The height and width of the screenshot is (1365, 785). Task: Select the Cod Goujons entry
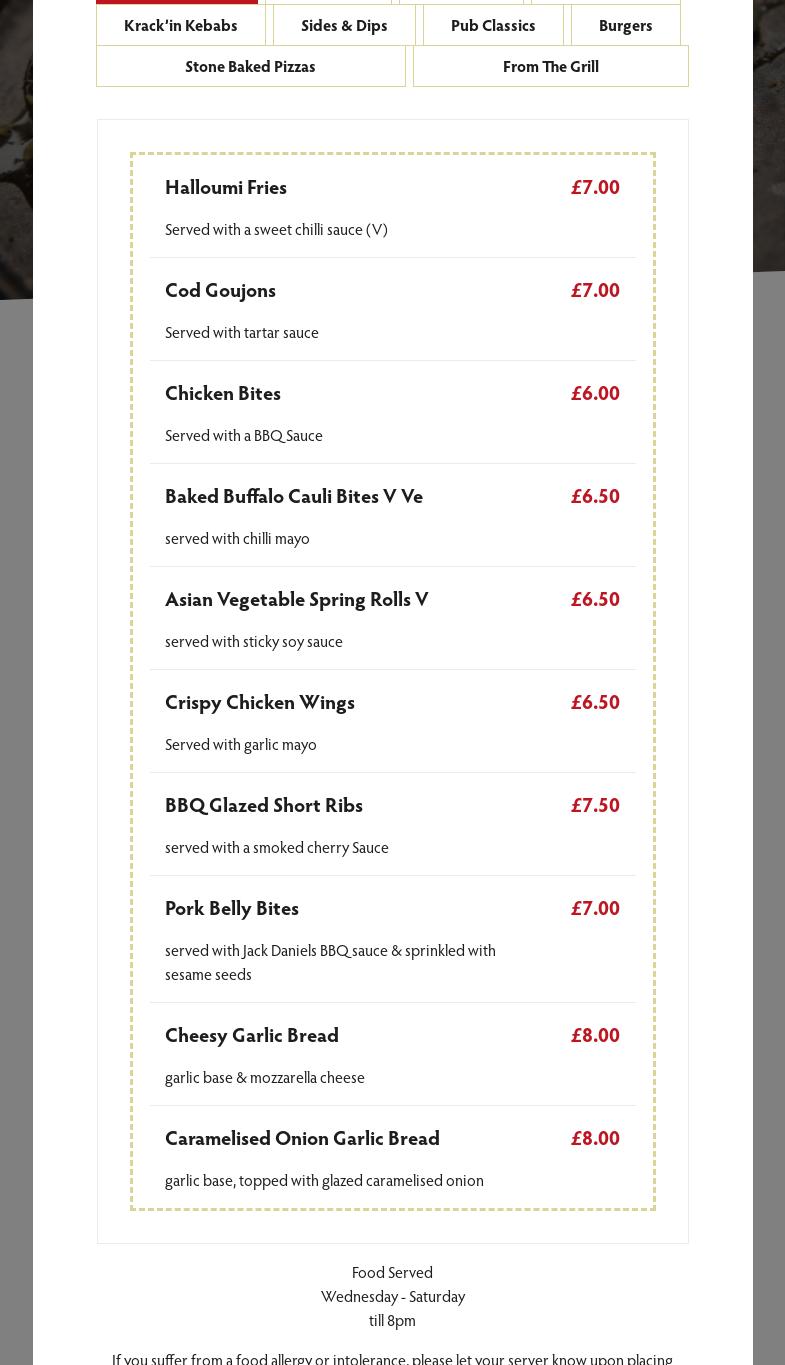click(220, 290)
